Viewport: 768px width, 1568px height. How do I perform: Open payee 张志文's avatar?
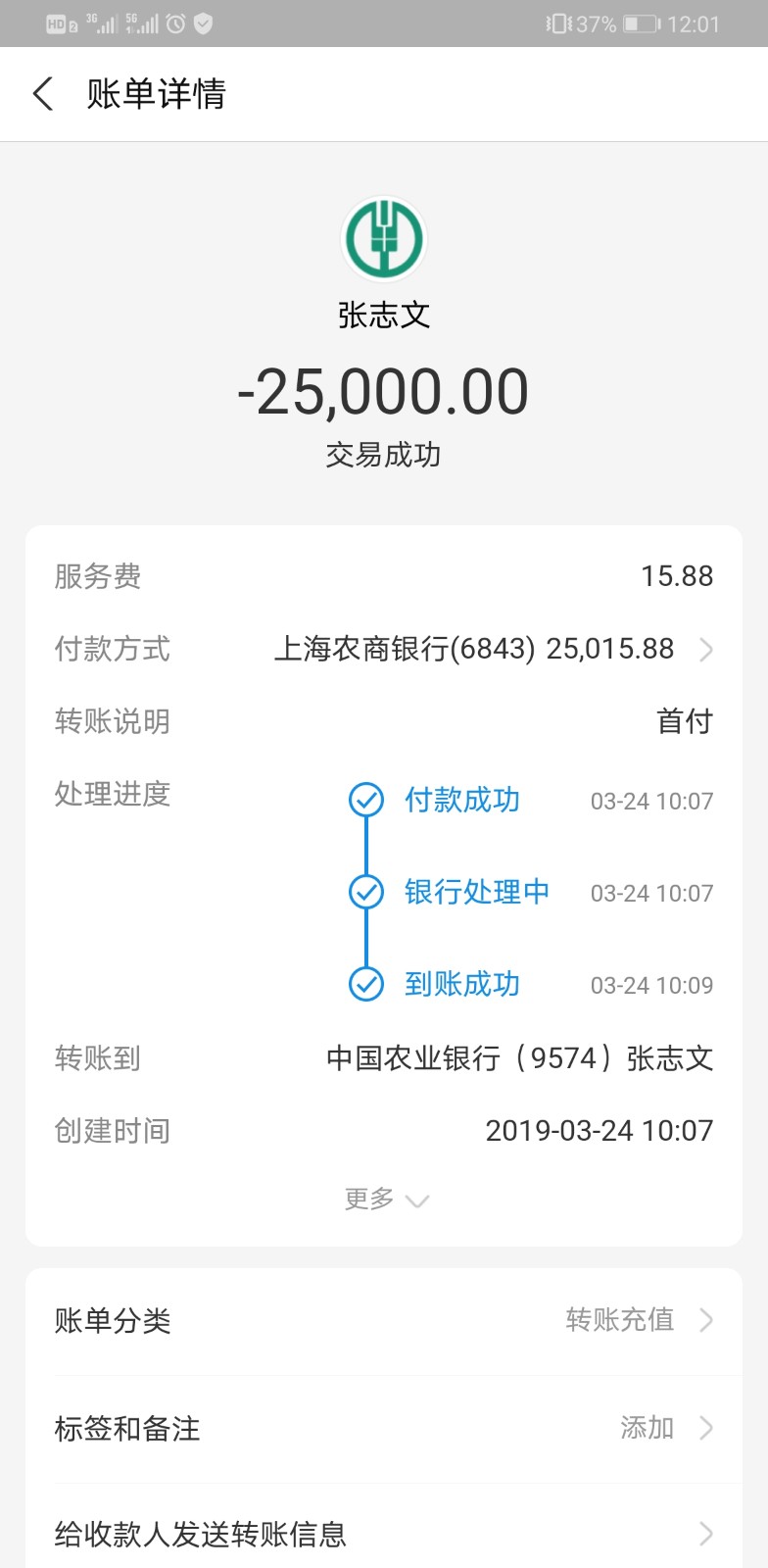tap(383, 239)
